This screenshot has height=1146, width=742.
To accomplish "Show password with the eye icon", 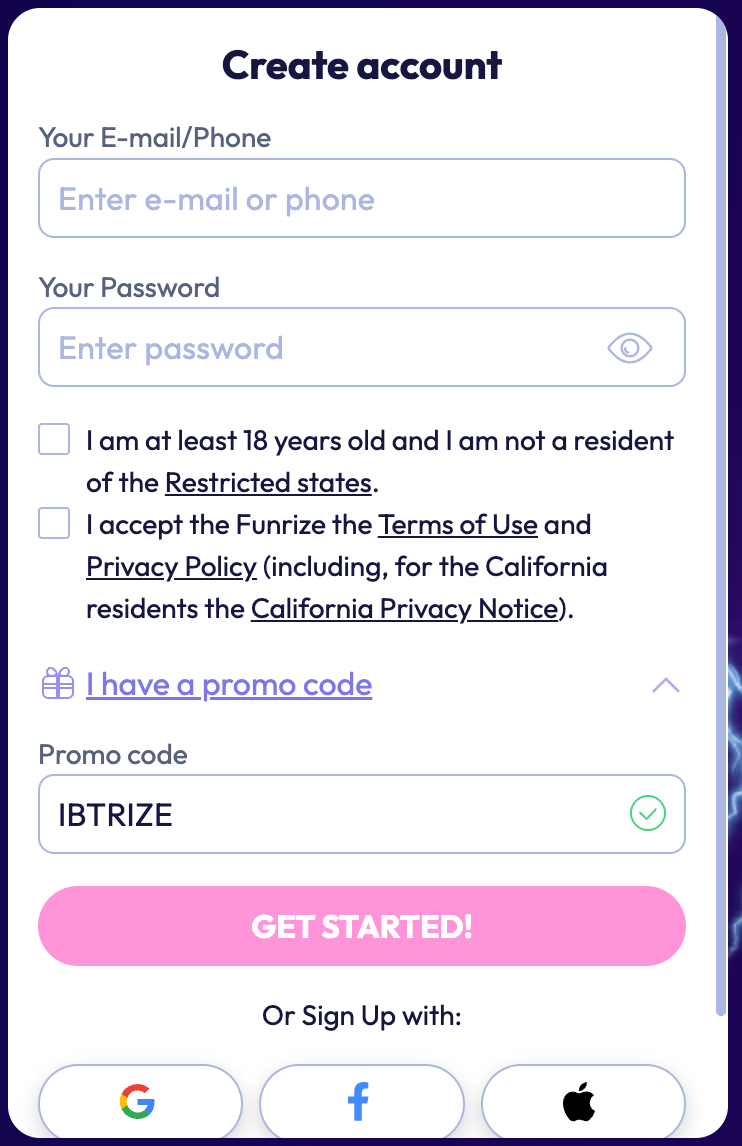I will click(x=630, y=348).
